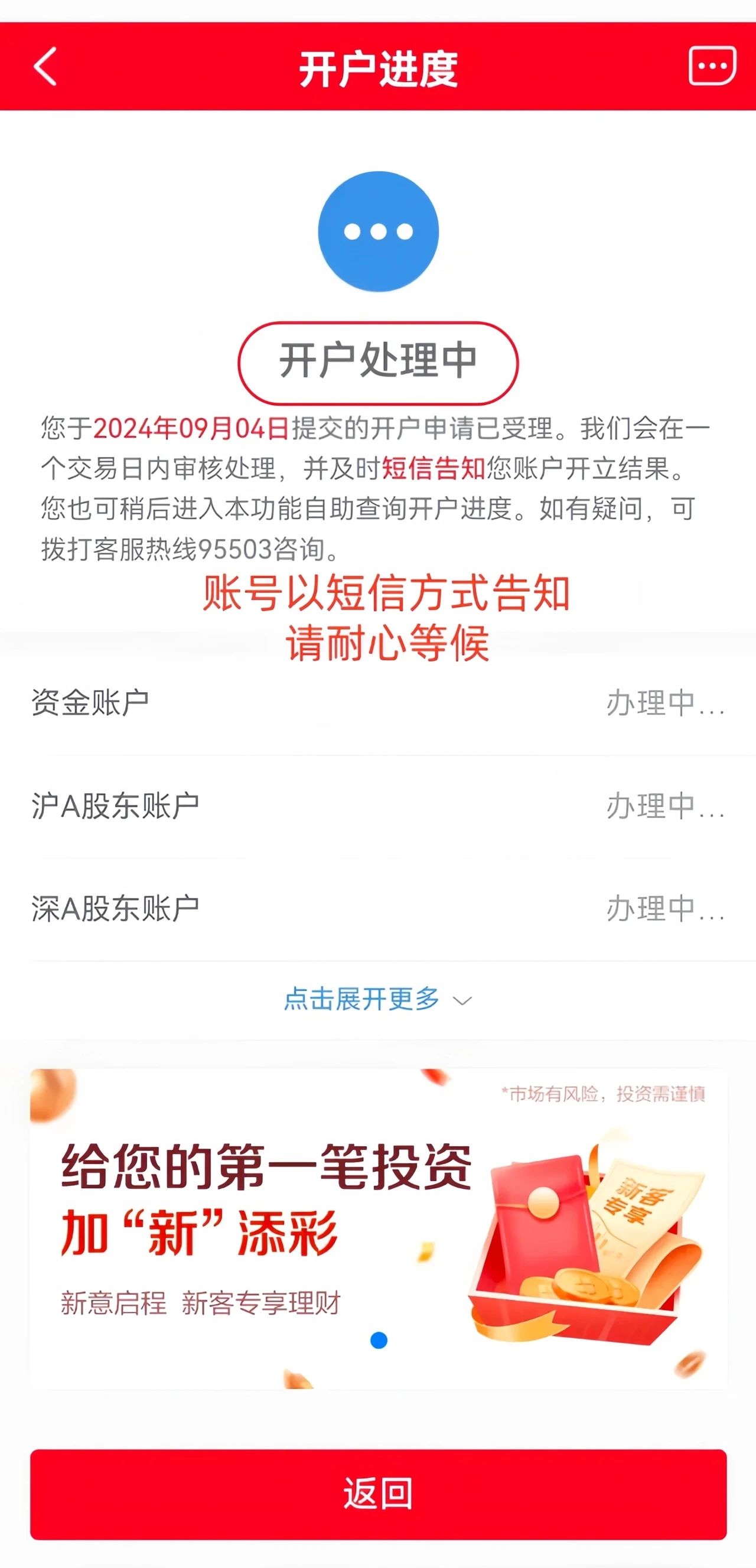Image resolution: width=756 pixels, height=1568 pixels.
Task: Tap the back arrow to return
Action: pyautogui.click(x=43, y=66)
